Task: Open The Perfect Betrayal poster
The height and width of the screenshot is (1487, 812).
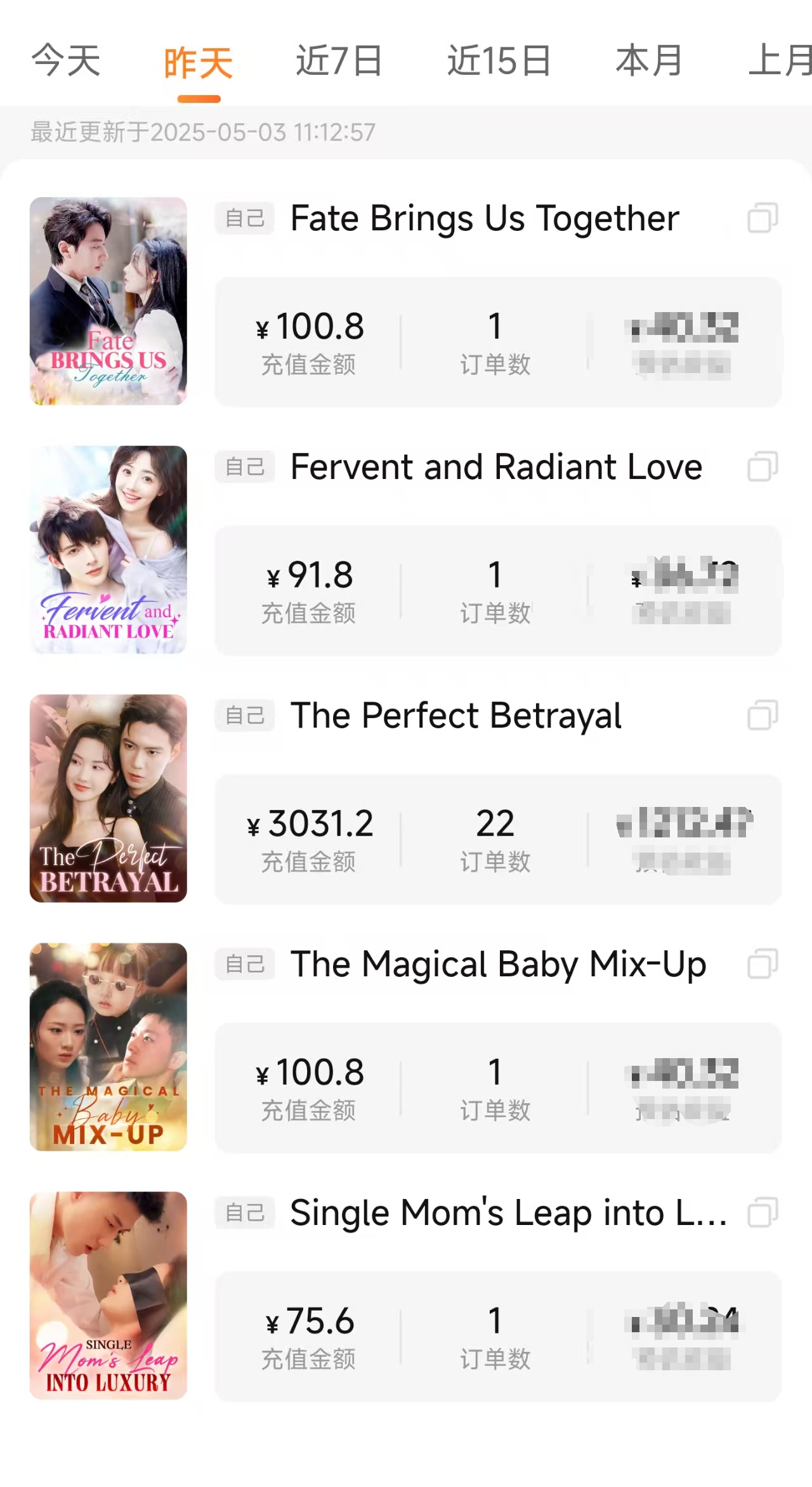Action: pyautogui.click(x=108, y=798)
